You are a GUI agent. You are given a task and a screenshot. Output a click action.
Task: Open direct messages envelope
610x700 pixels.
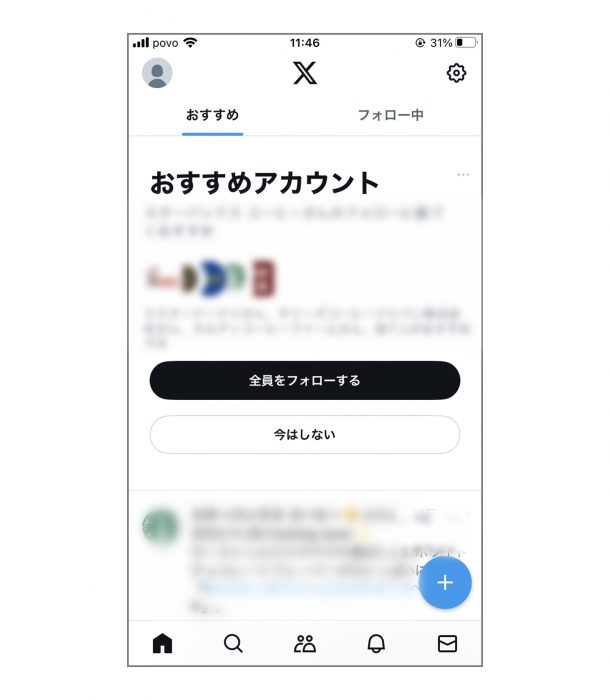[x=447, y=644]
